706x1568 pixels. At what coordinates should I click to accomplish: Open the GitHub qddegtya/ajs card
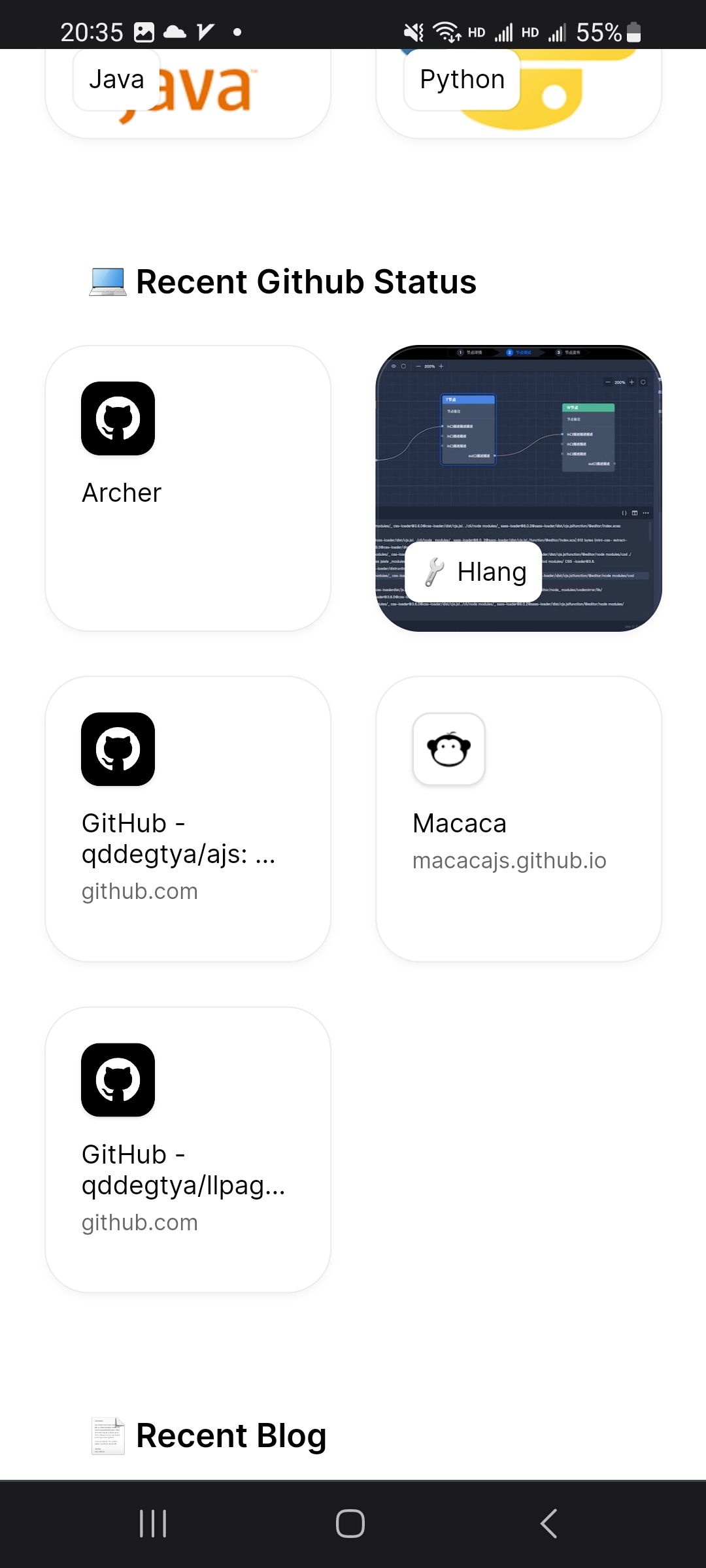(x=188, y=819)
